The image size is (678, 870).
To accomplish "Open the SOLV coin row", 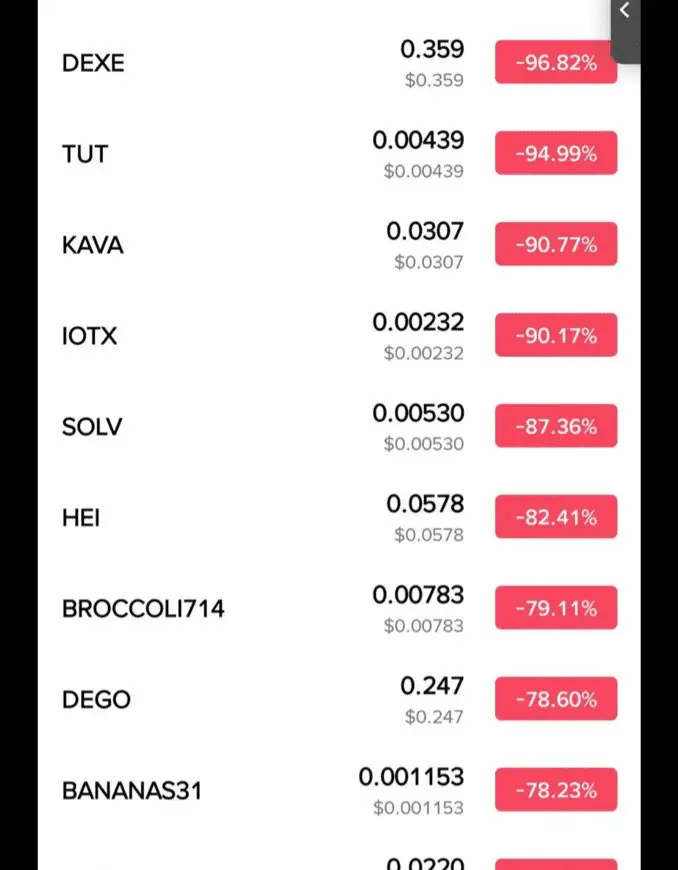I will coord(92,427).
